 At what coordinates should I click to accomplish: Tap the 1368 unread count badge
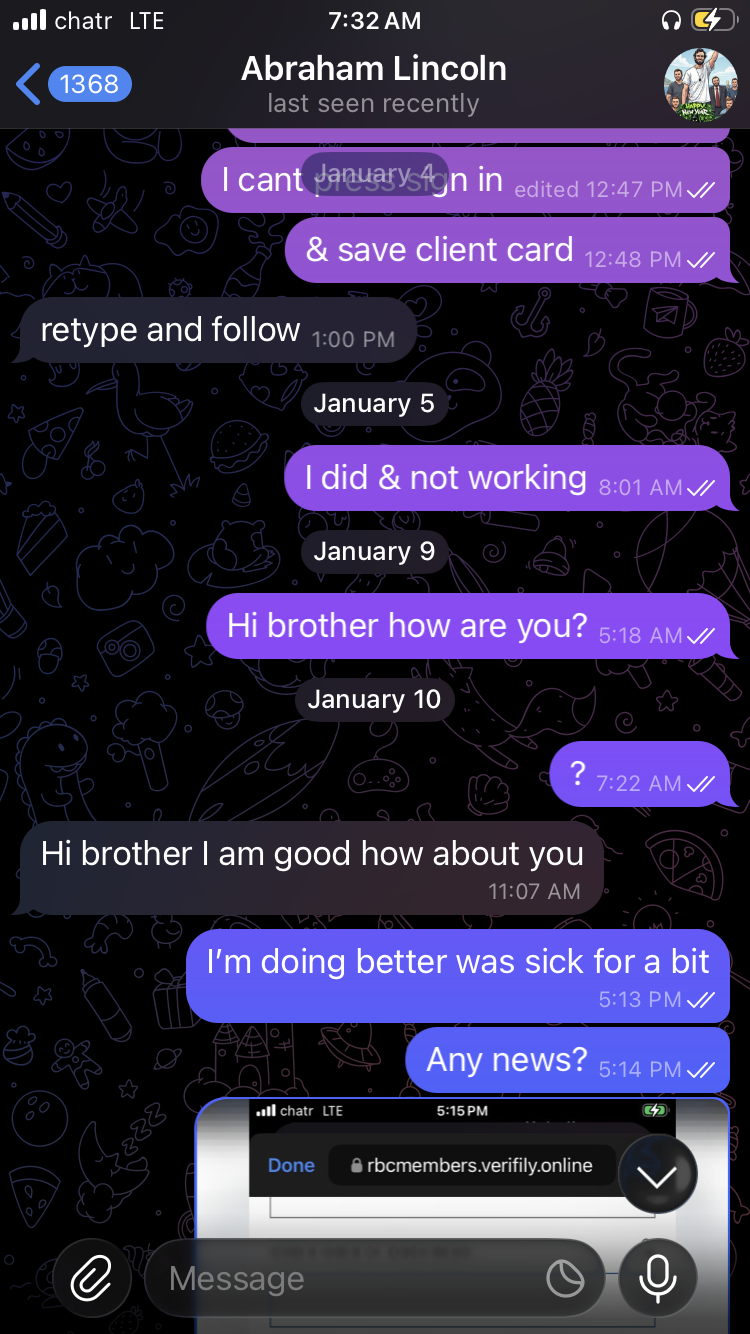point(89,84)
